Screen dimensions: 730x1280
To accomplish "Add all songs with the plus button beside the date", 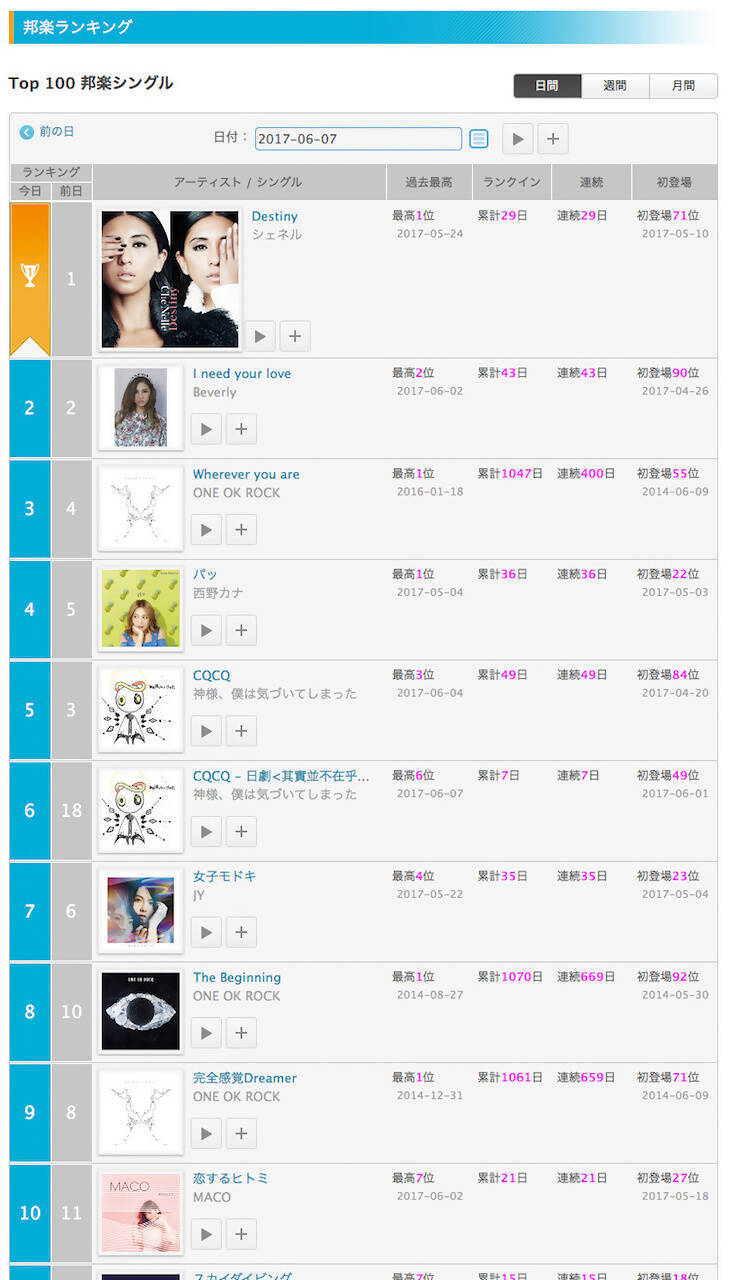I will 553,139.
